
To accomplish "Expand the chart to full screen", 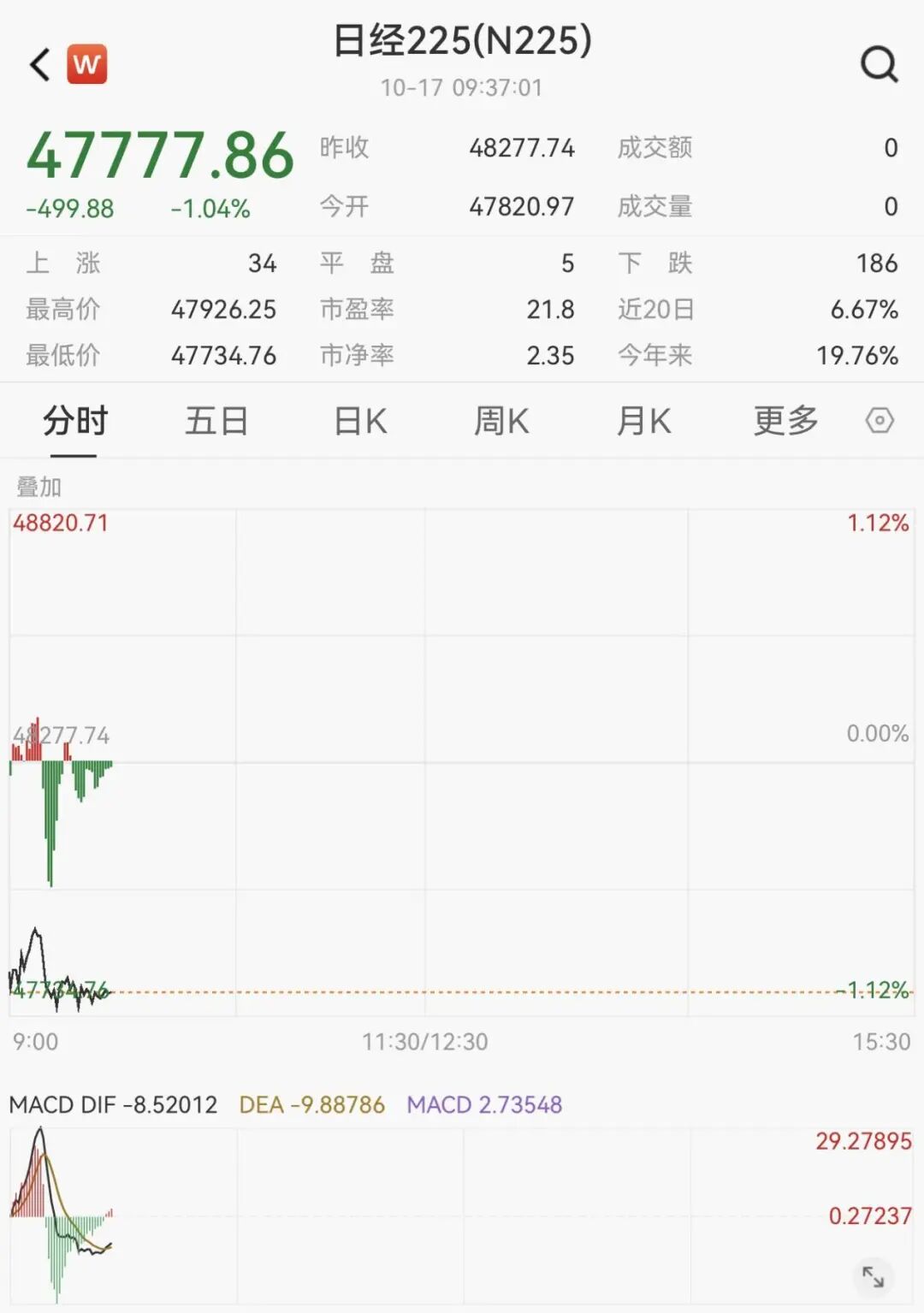I will (x=873, y=1276).
